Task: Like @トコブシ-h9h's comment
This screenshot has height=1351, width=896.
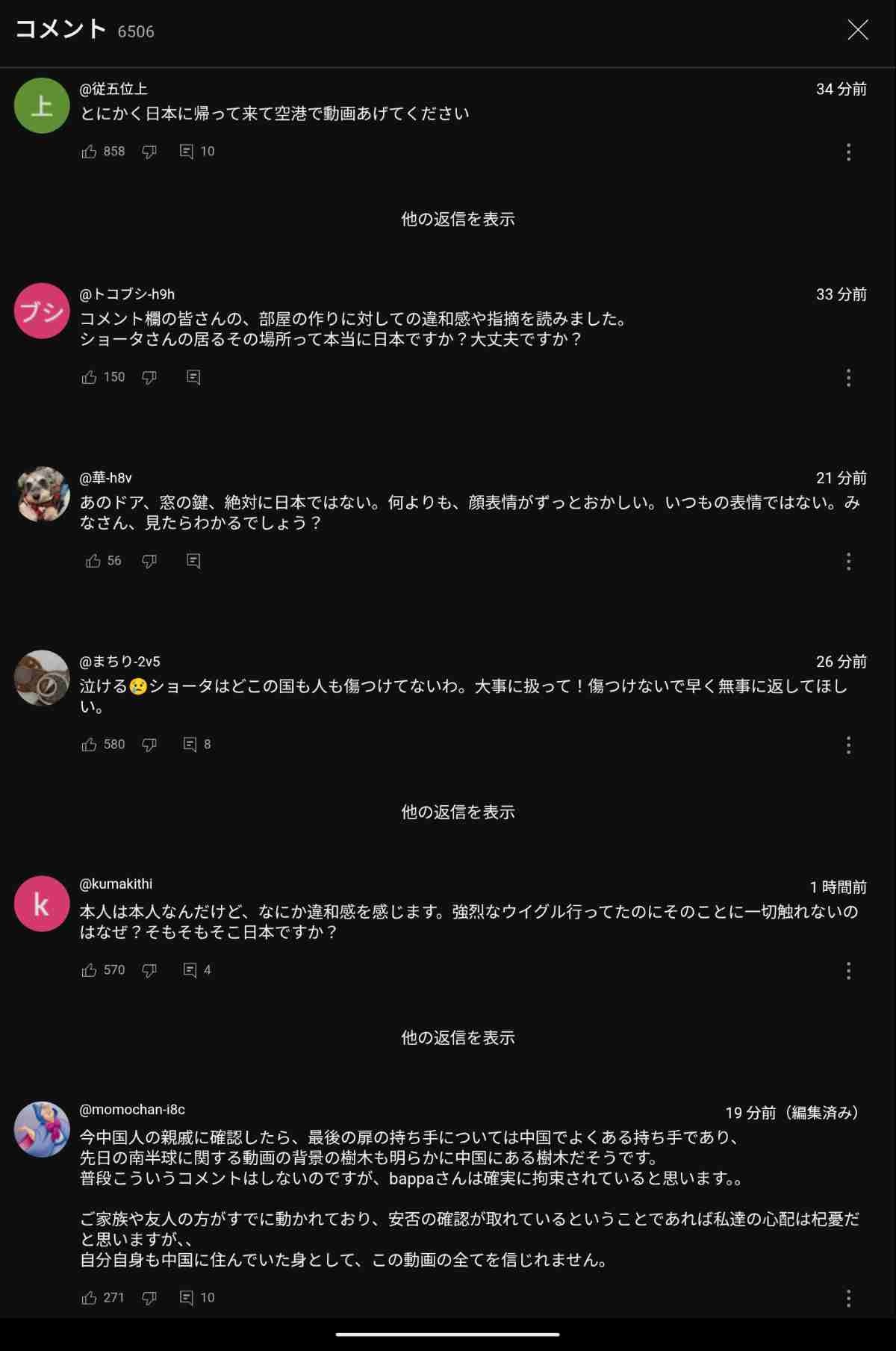Action: tap(90, 377)
